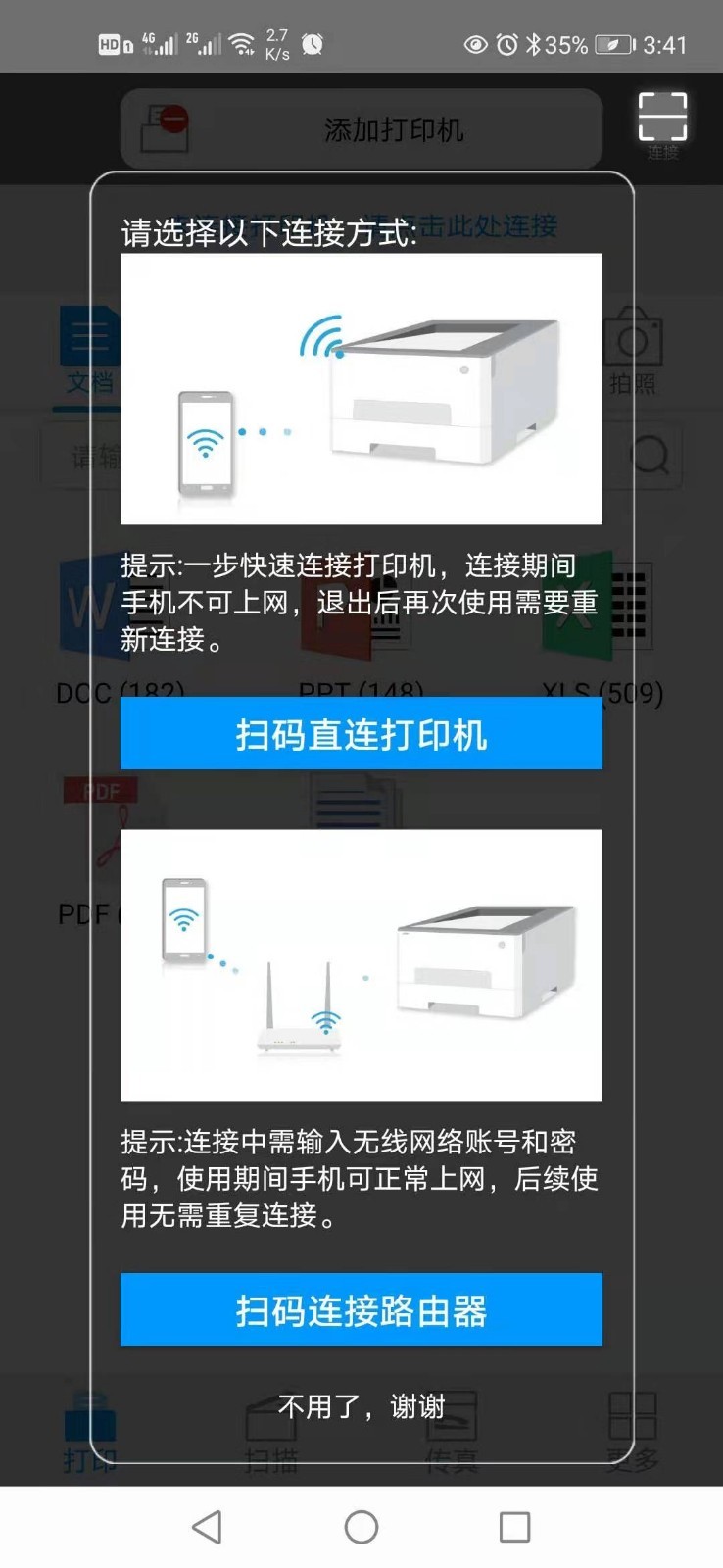Go to the system home screen
This screenshot has width=723, height=1568.
click(361, 1527)
